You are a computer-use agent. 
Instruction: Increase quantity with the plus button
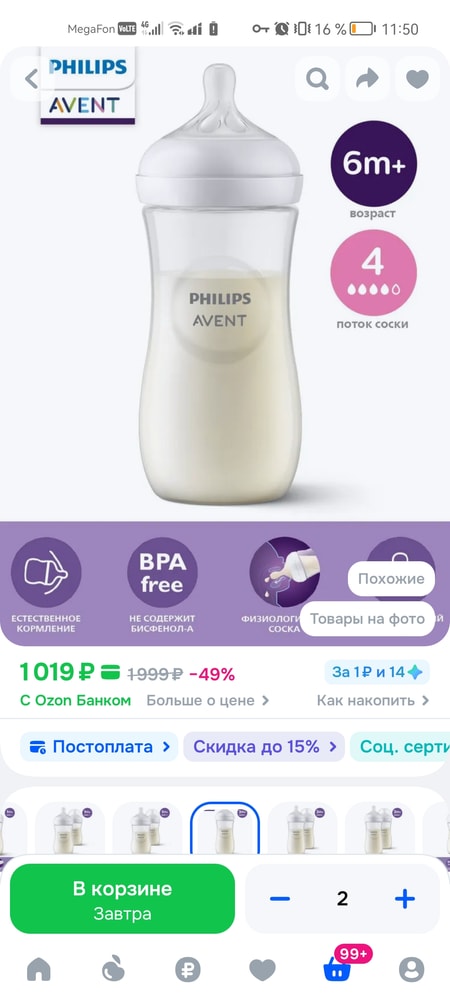(405, 899)
